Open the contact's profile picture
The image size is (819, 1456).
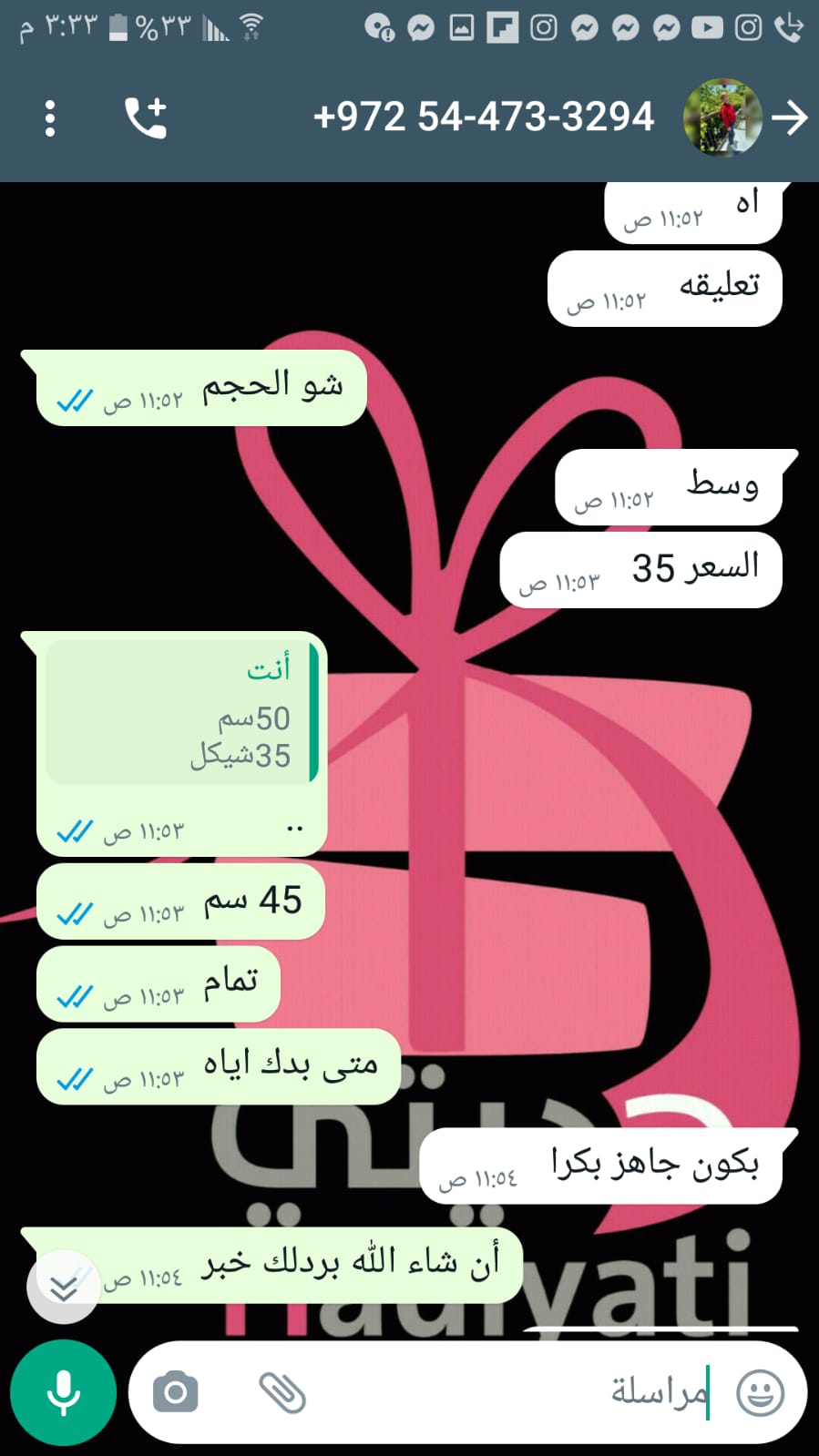(x=722, y=117)
